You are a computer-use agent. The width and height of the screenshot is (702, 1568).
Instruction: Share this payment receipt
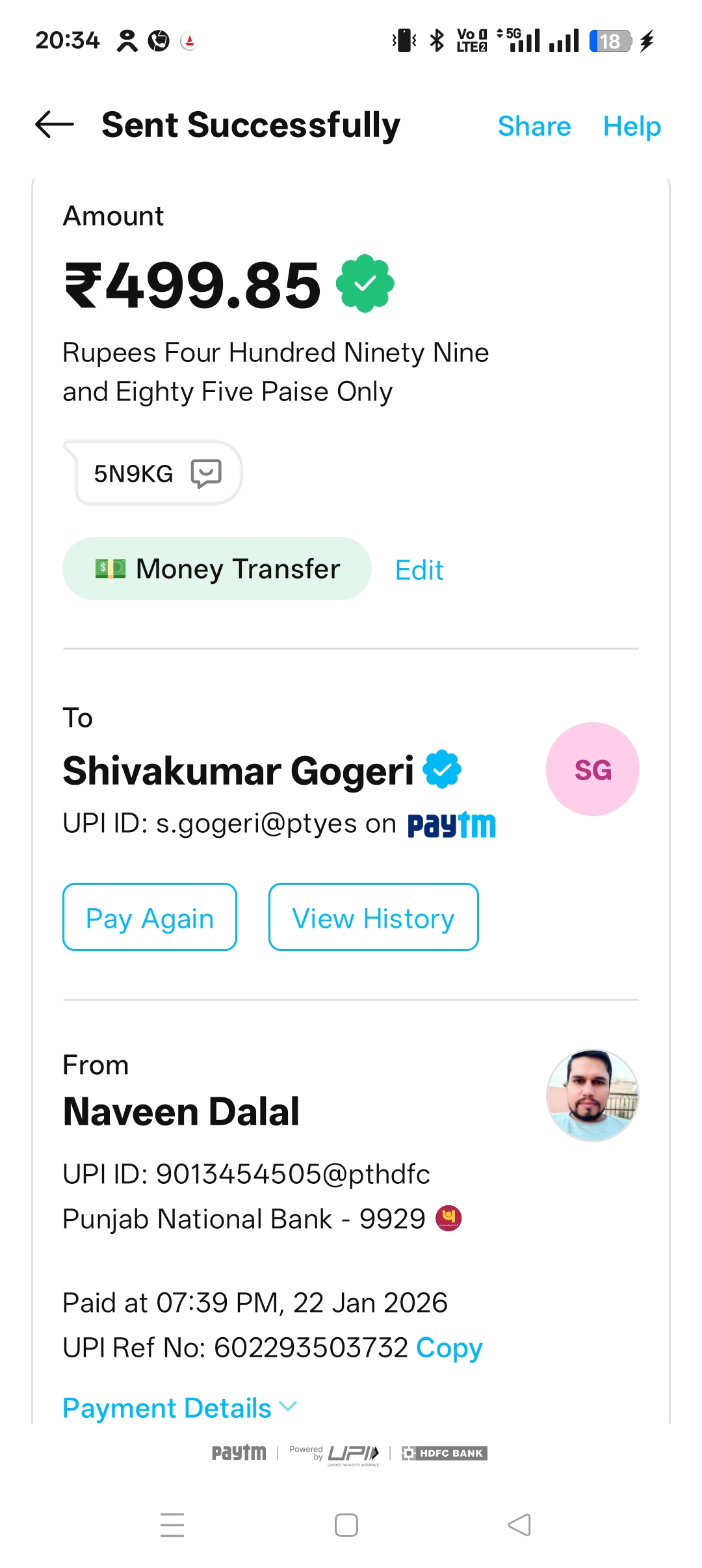534,126
